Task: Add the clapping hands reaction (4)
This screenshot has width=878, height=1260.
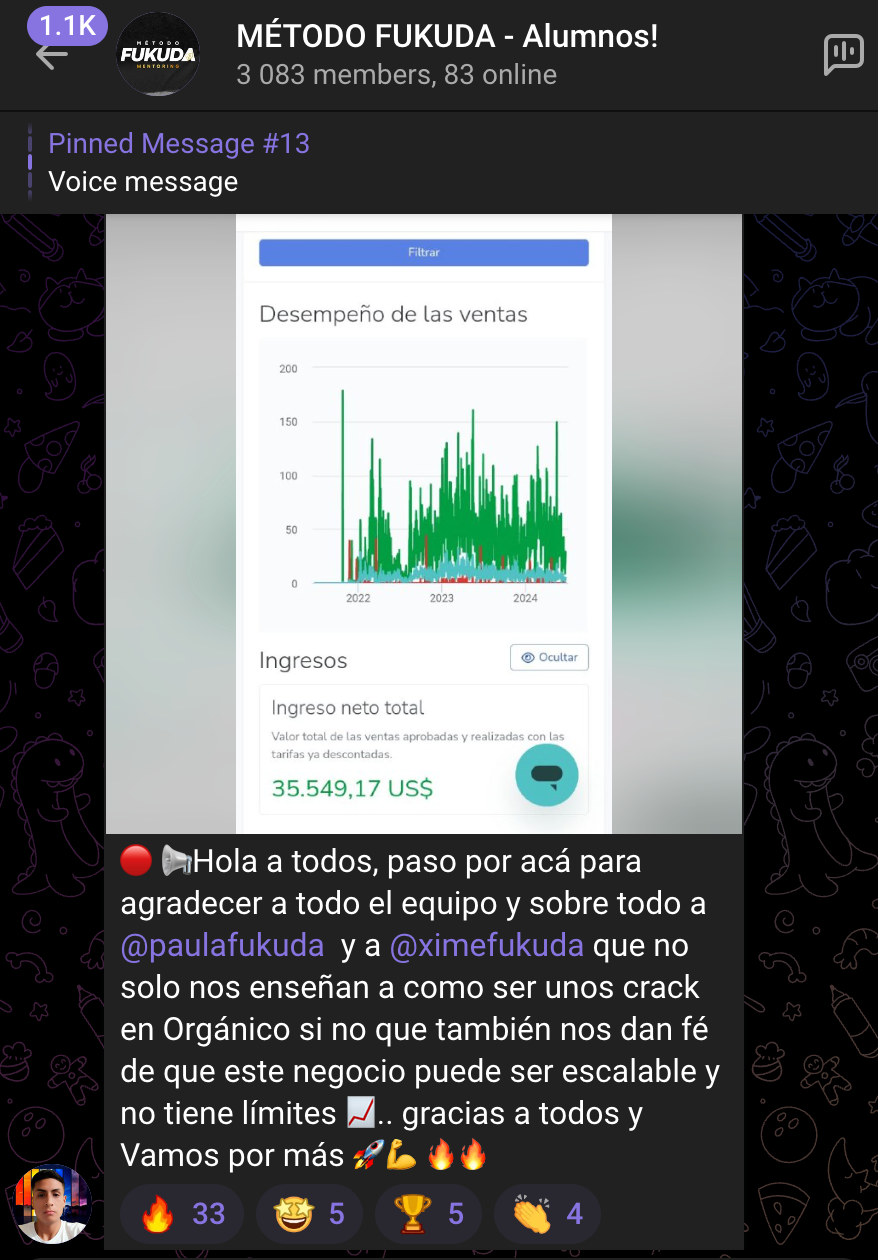Action: pyautogui.click(x=546, y=1214)
